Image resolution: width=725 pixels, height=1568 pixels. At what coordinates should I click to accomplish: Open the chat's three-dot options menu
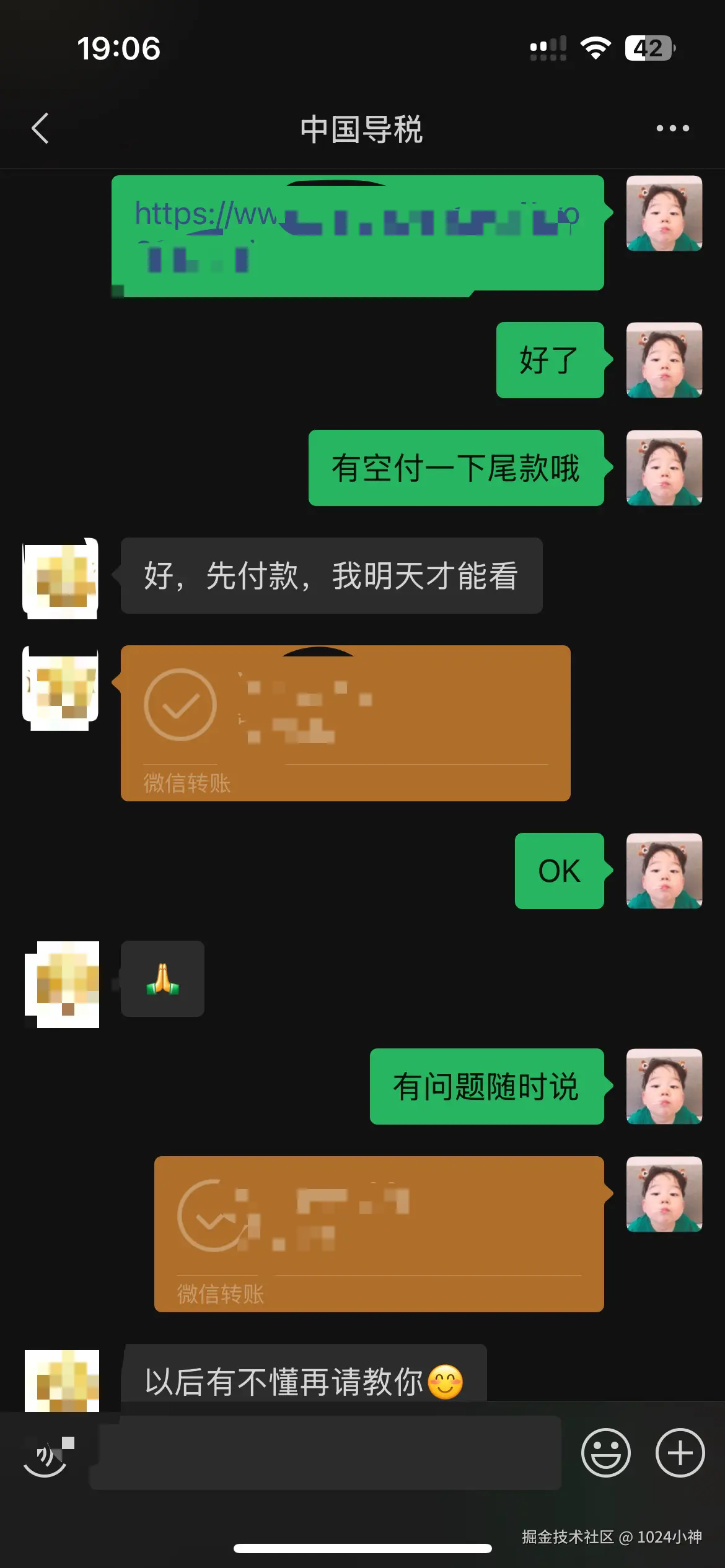(x=672, y=129)
